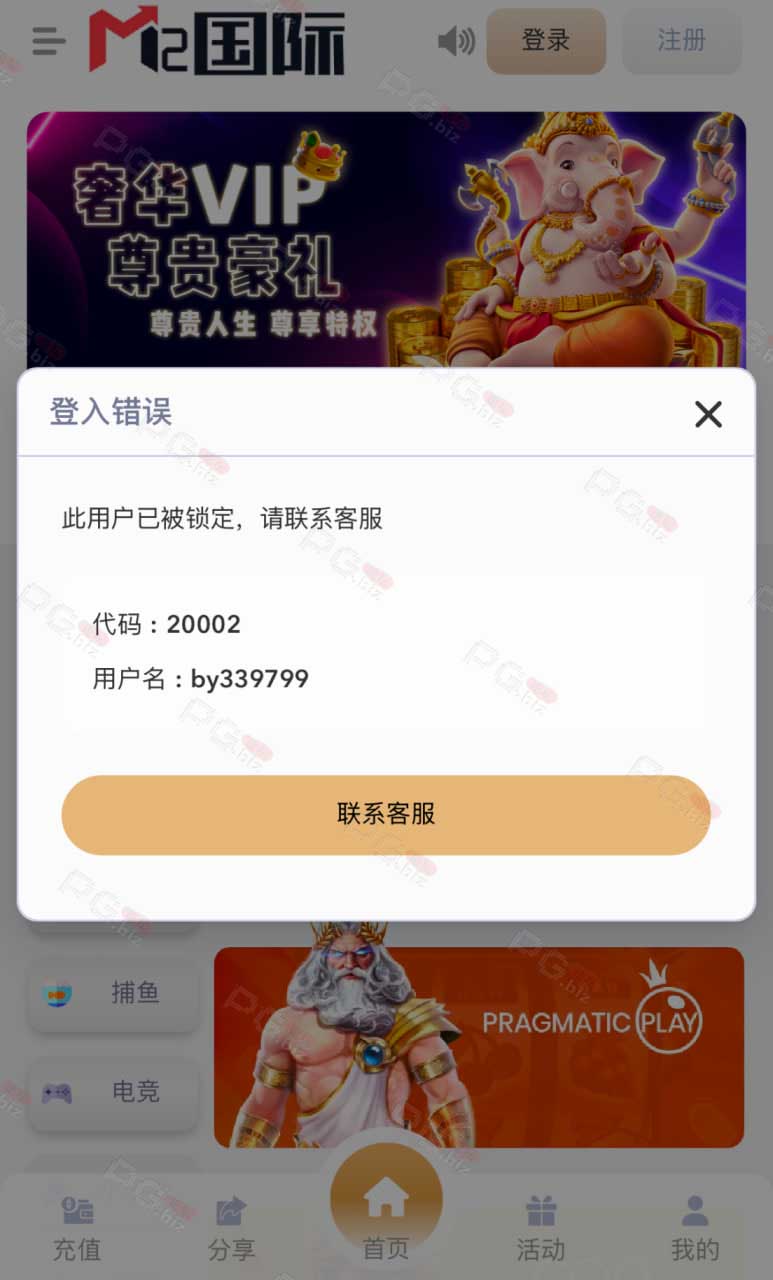Image resolution: width=773 pixels, height=1280 pixels.
Task: Toggle the sound speaker icon
Action: [x=456, y=41]
